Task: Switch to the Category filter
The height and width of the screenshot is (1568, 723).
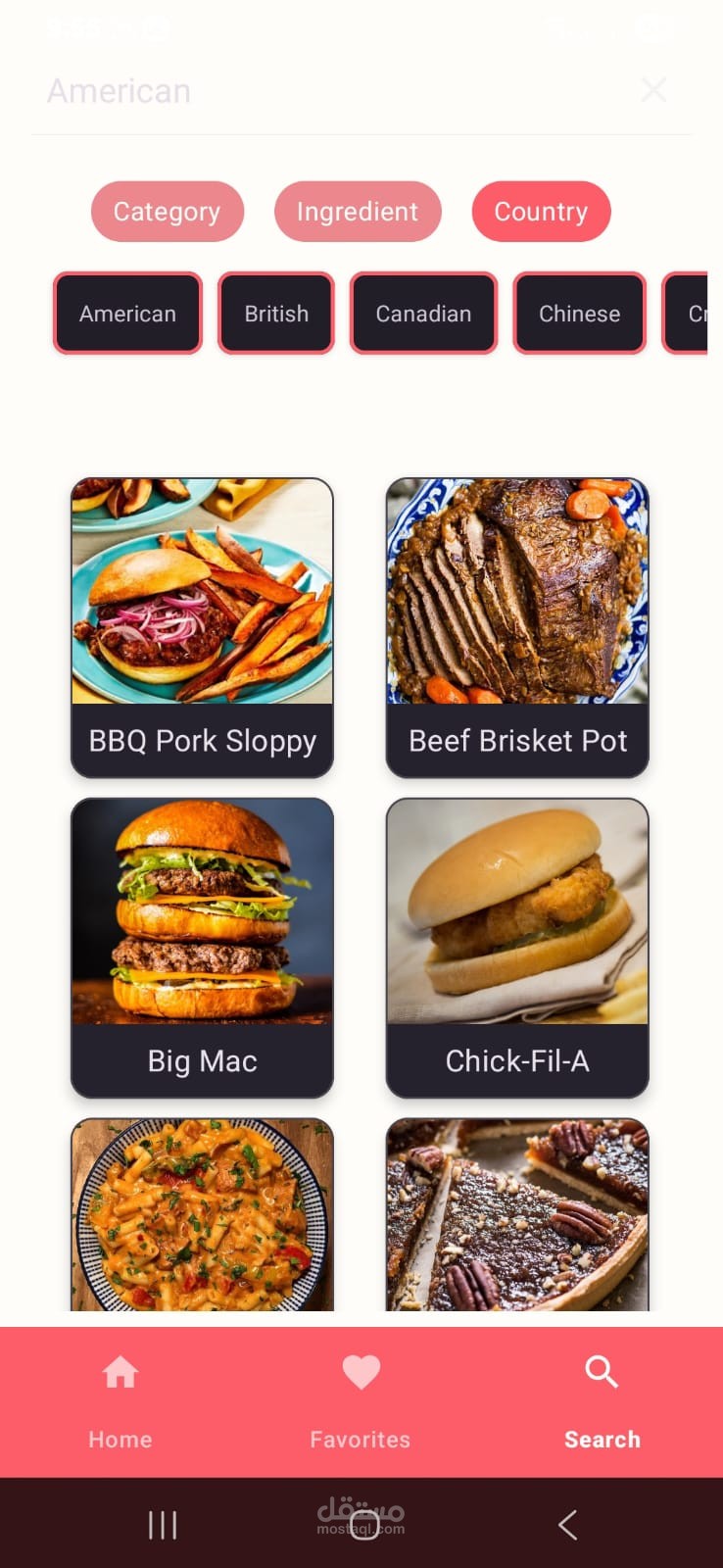Action: point(167,212)
